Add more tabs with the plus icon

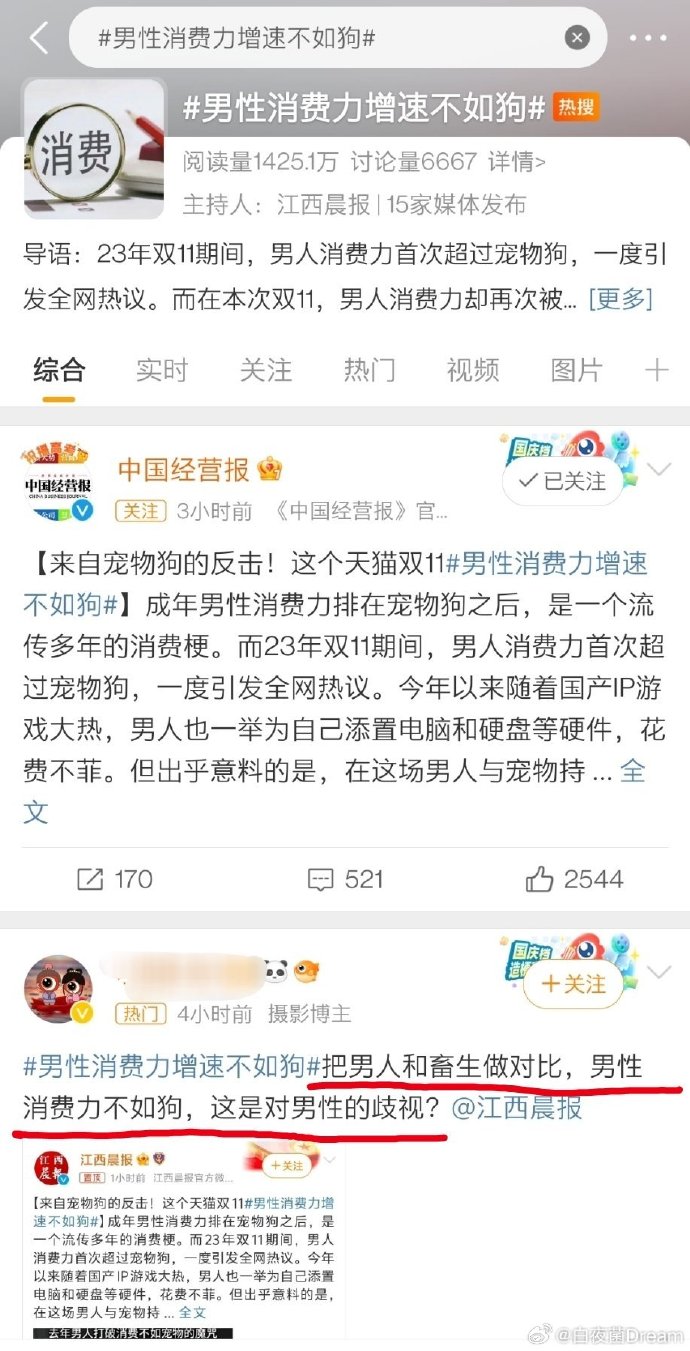coord(656,370)
